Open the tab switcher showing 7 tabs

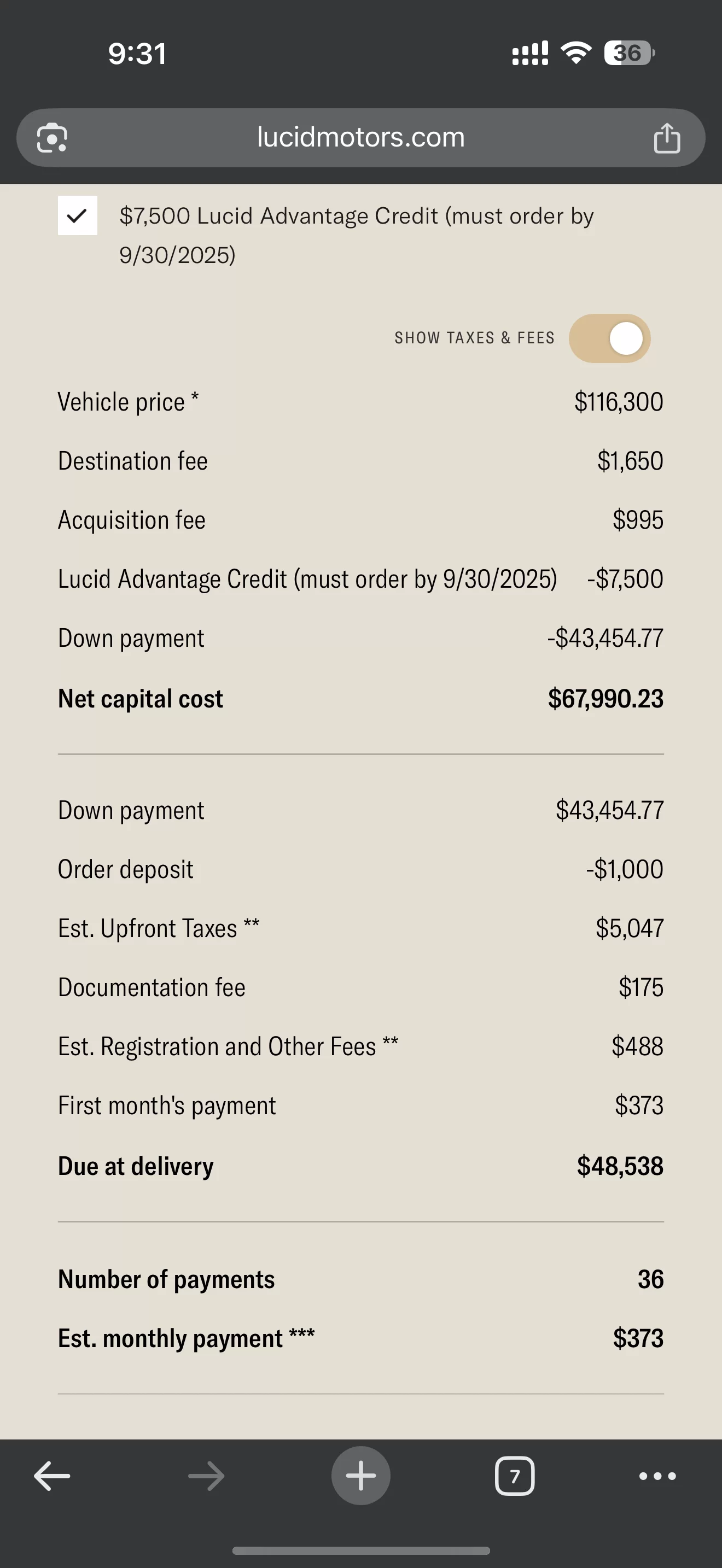515,1476
